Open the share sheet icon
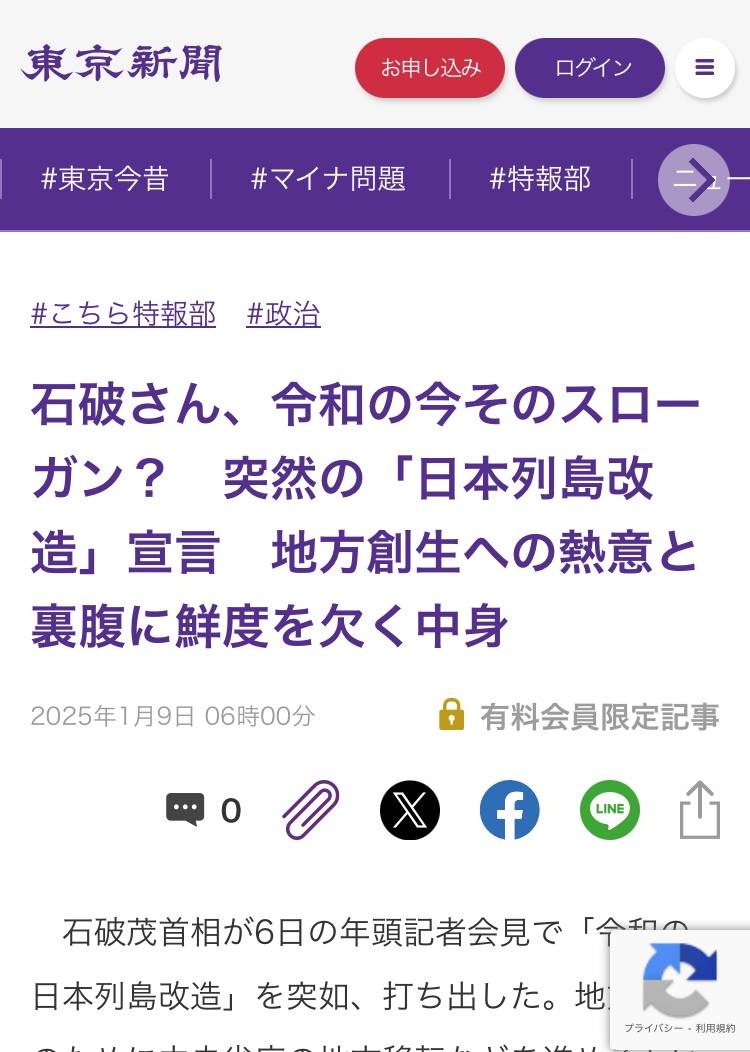Screen dimensions: 750x1052 point(700,809)
